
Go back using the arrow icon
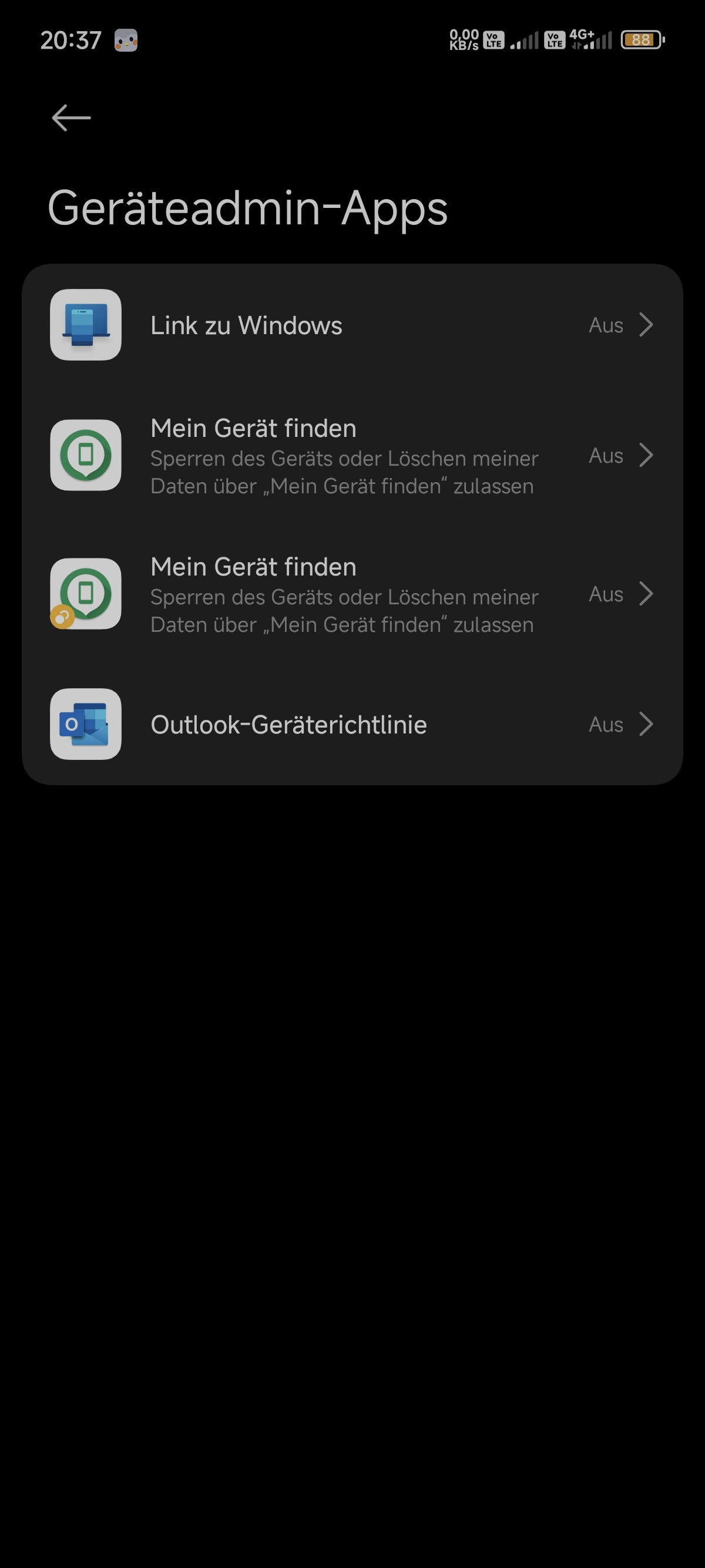tap(71, 117)
